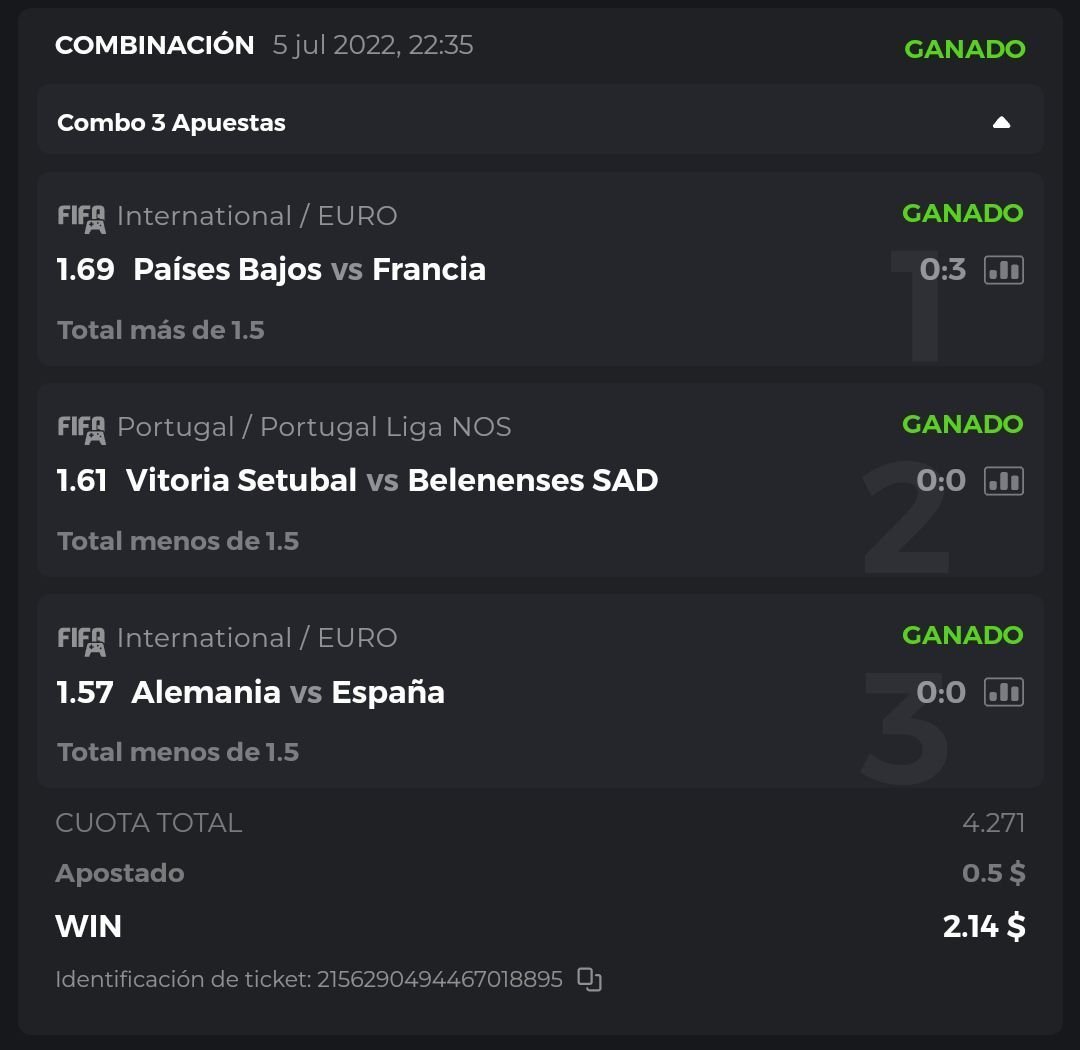Collapse the Combo 3 Apuestas section
The image size is (1080, 1050).
tap(1001, 123)
